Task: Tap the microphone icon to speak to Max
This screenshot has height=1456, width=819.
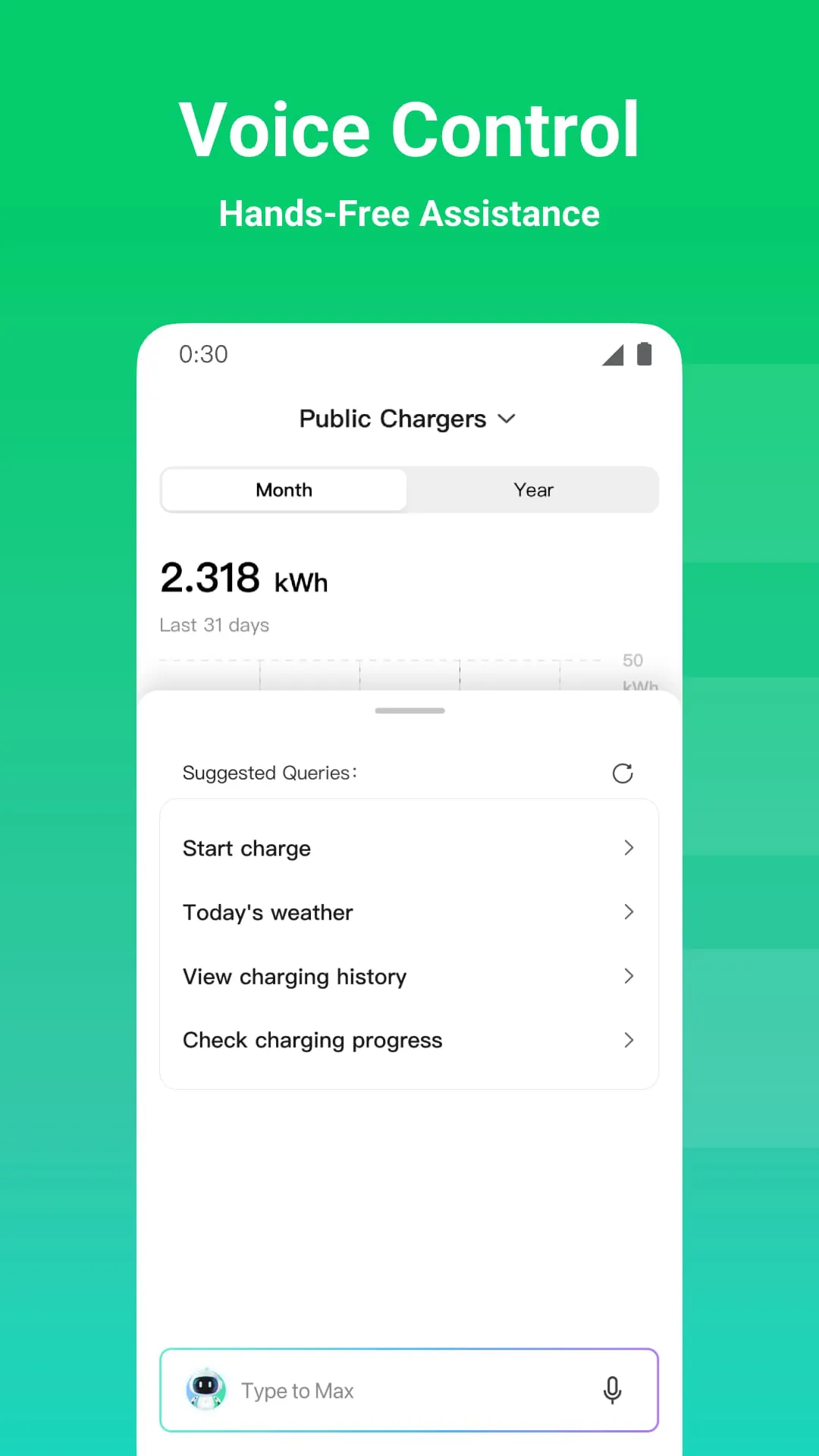Action: [x=612, y=1390]
